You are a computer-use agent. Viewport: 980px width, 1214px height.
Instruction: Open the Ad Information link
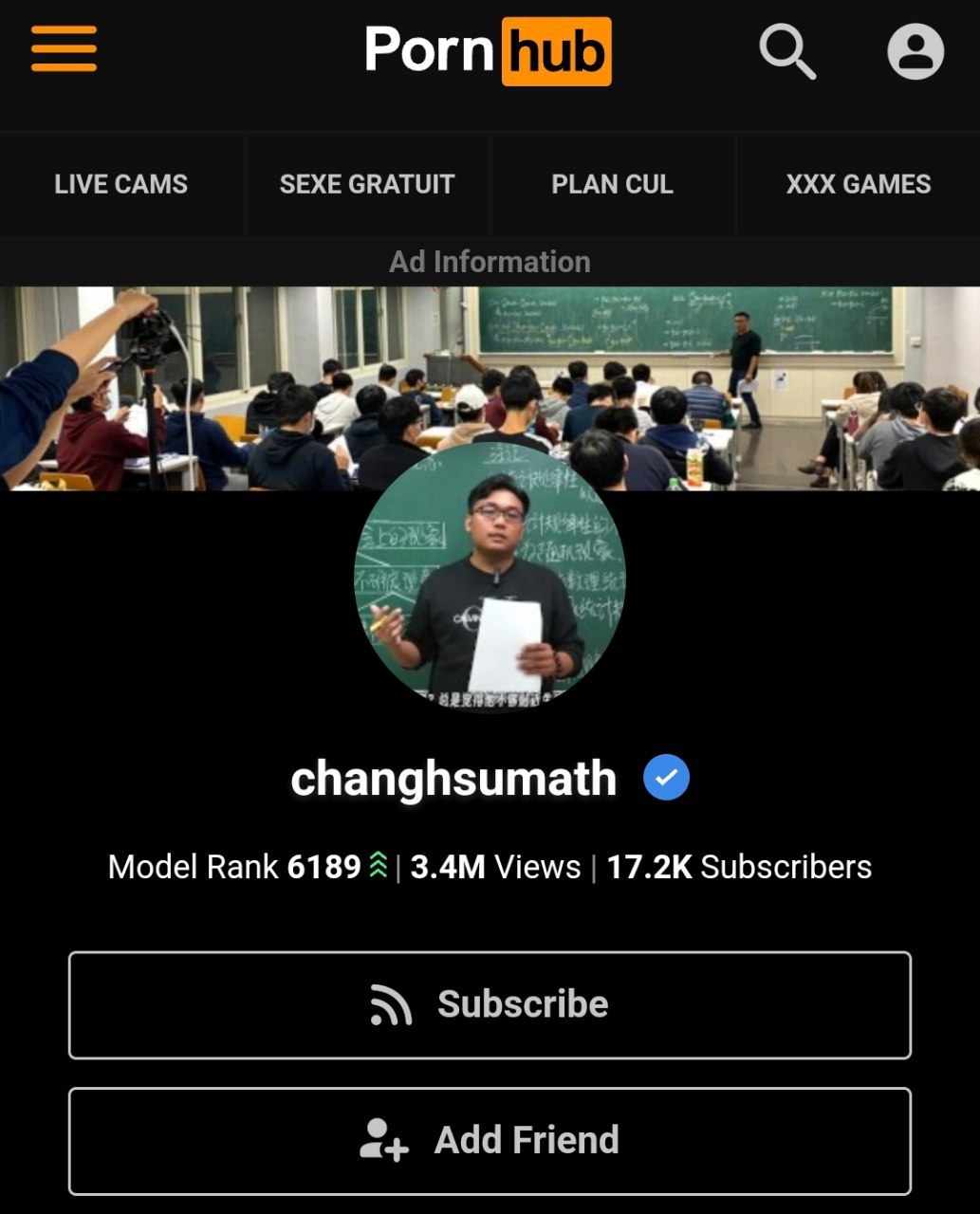(x=490, y=262)
